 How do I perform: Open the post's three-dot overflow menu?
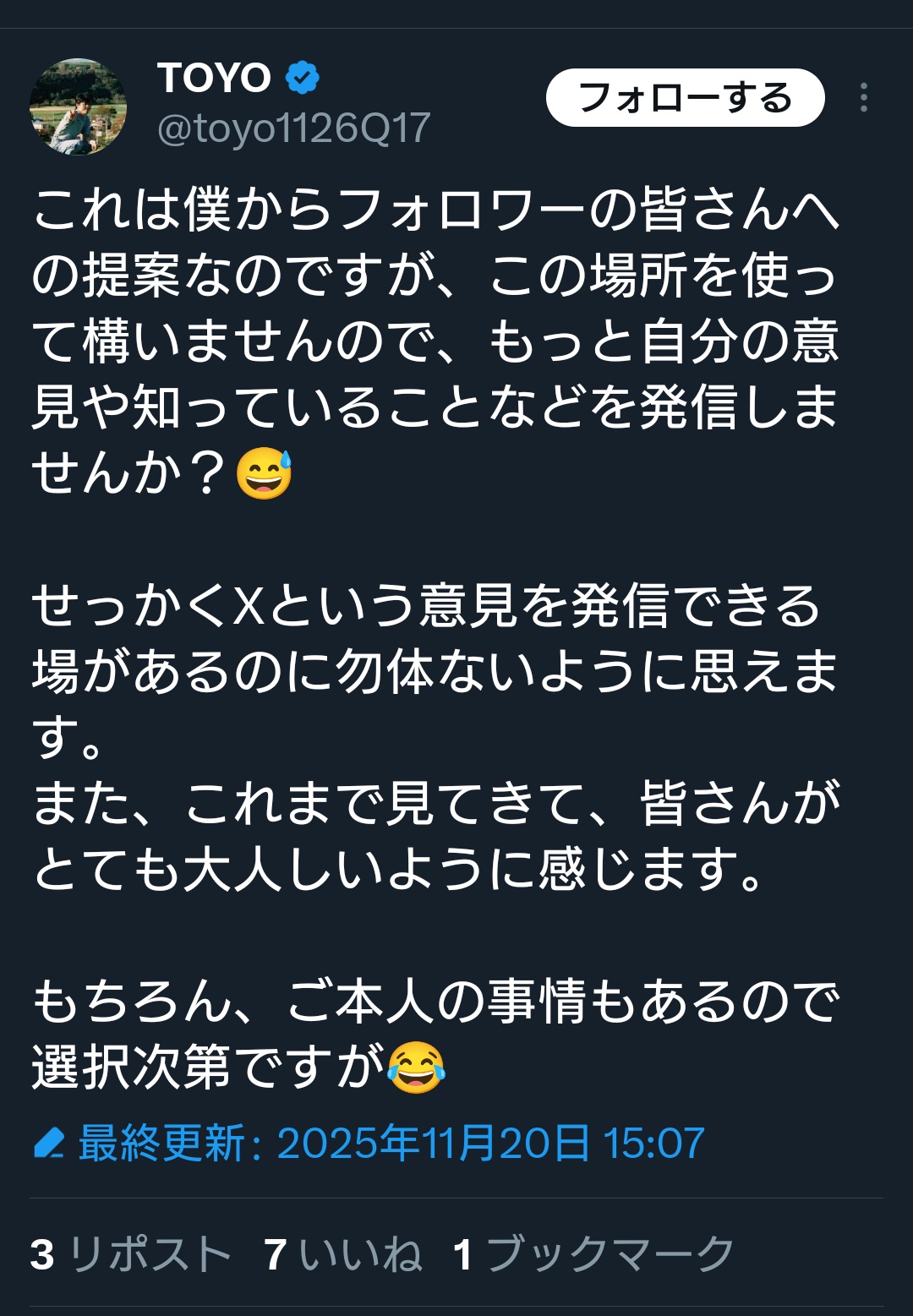pos(863,98)
